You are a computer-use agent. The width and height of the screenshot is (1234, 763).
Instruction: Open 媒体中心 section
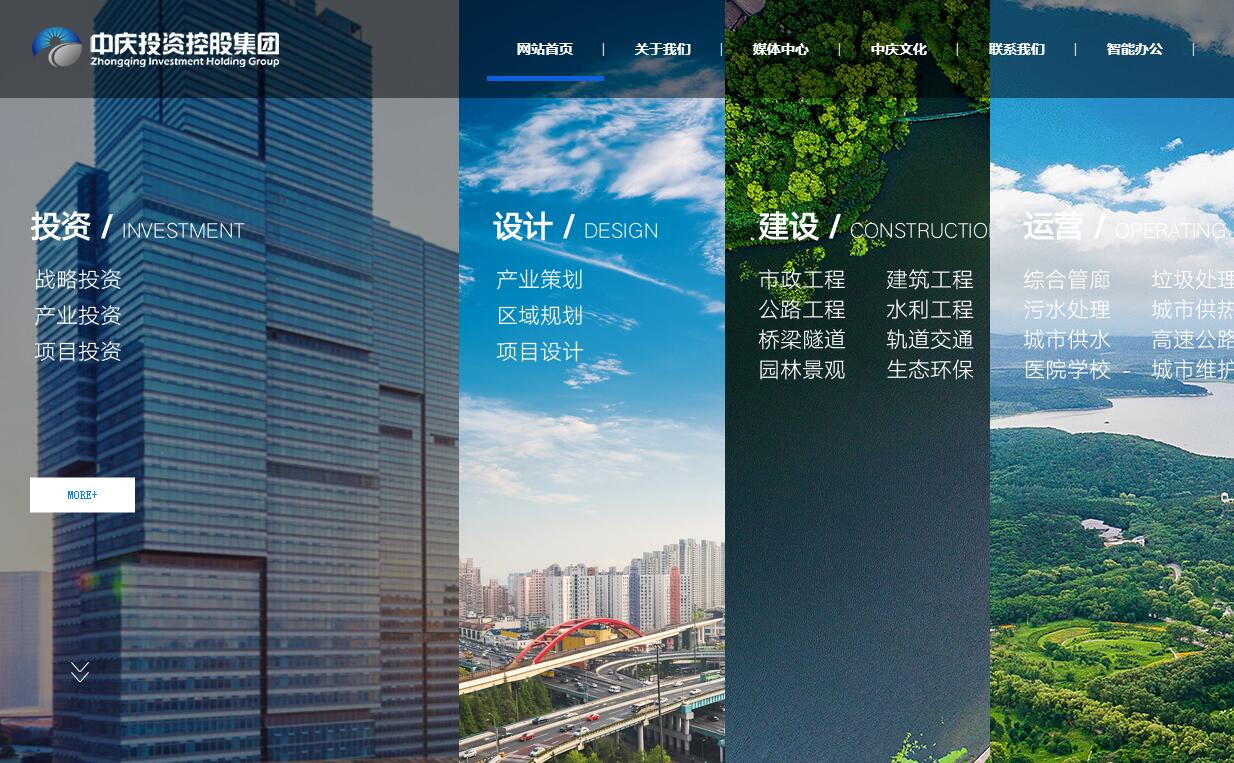click(780, 49)
